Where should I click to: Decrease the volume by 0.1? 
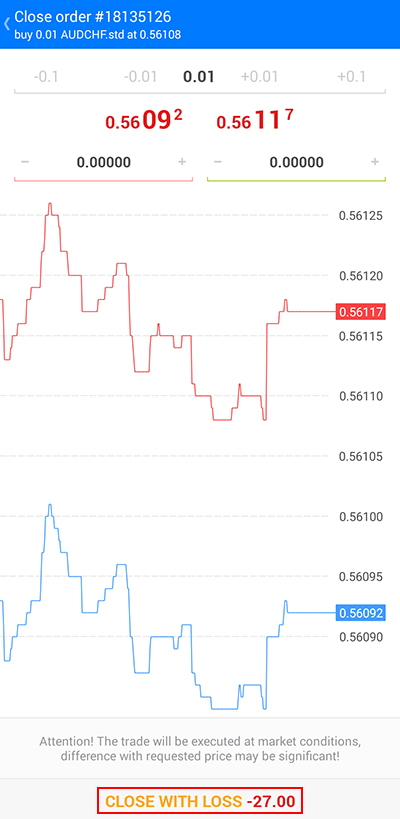click(x=46, y=77)
